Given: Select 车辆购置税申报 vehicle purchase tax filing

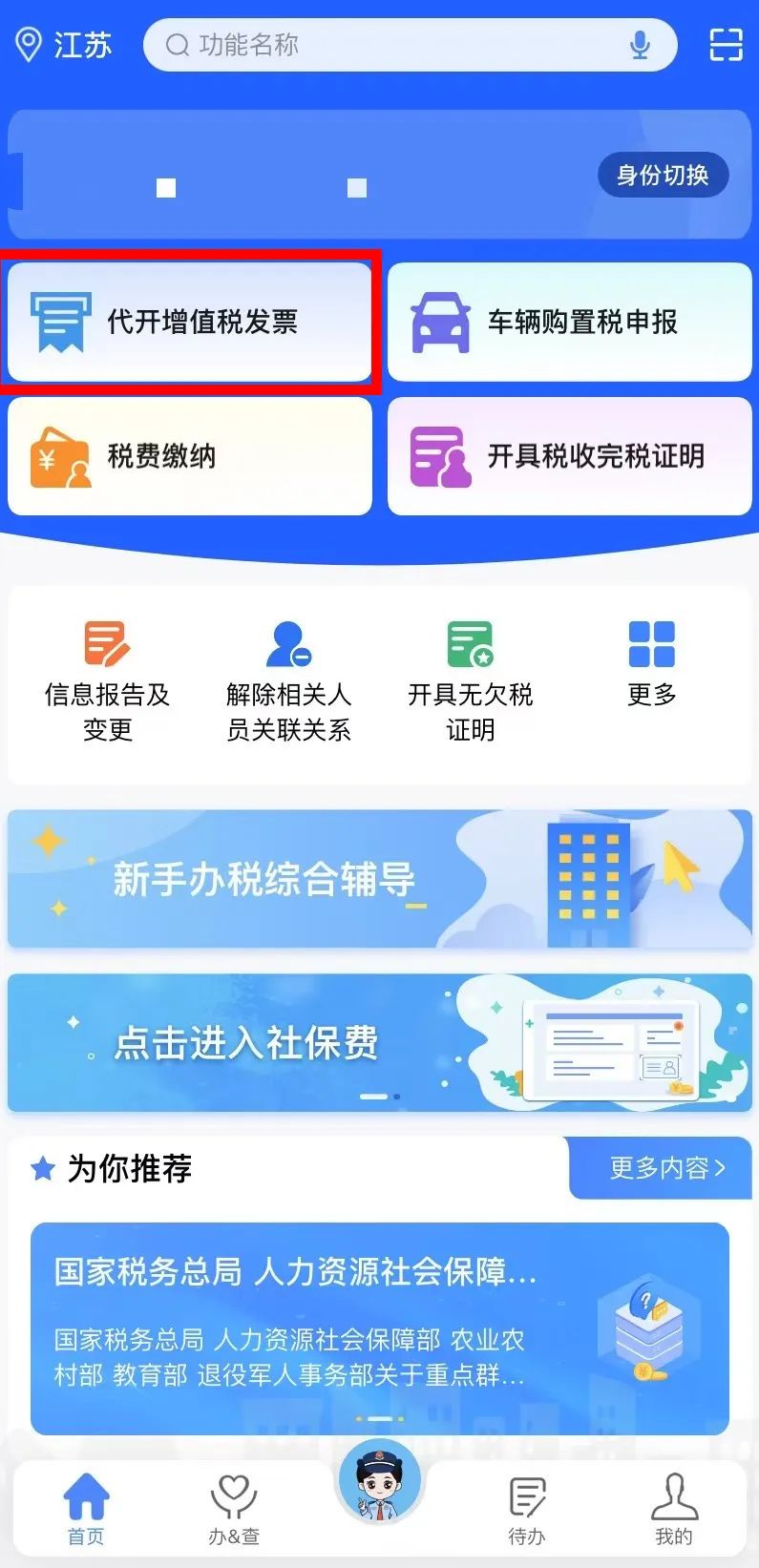Looking at the screenshot, I should tap(569, 322).
